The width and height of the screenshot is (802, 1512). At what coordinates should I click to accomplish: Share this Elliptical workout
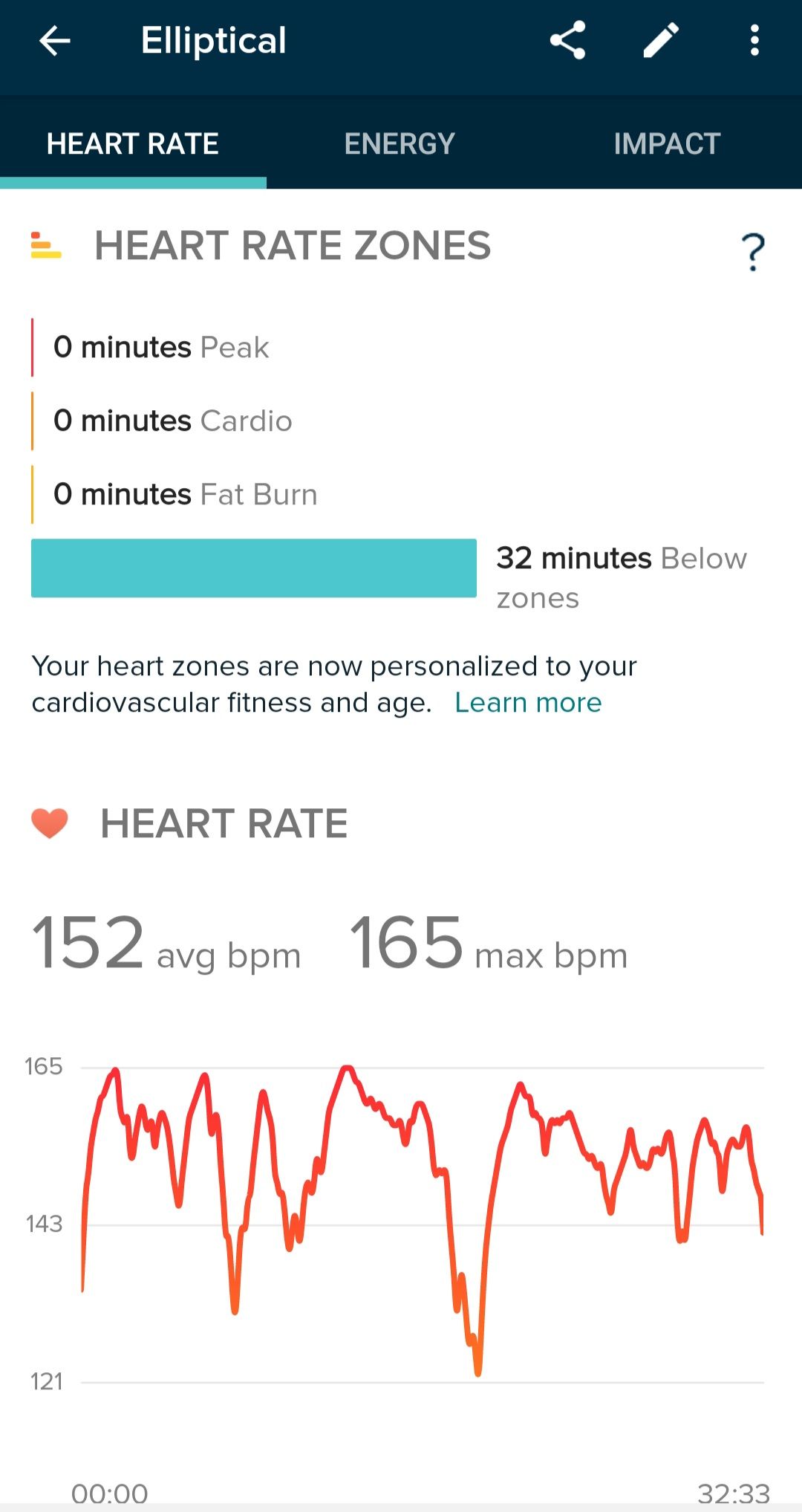click(568, 41)
